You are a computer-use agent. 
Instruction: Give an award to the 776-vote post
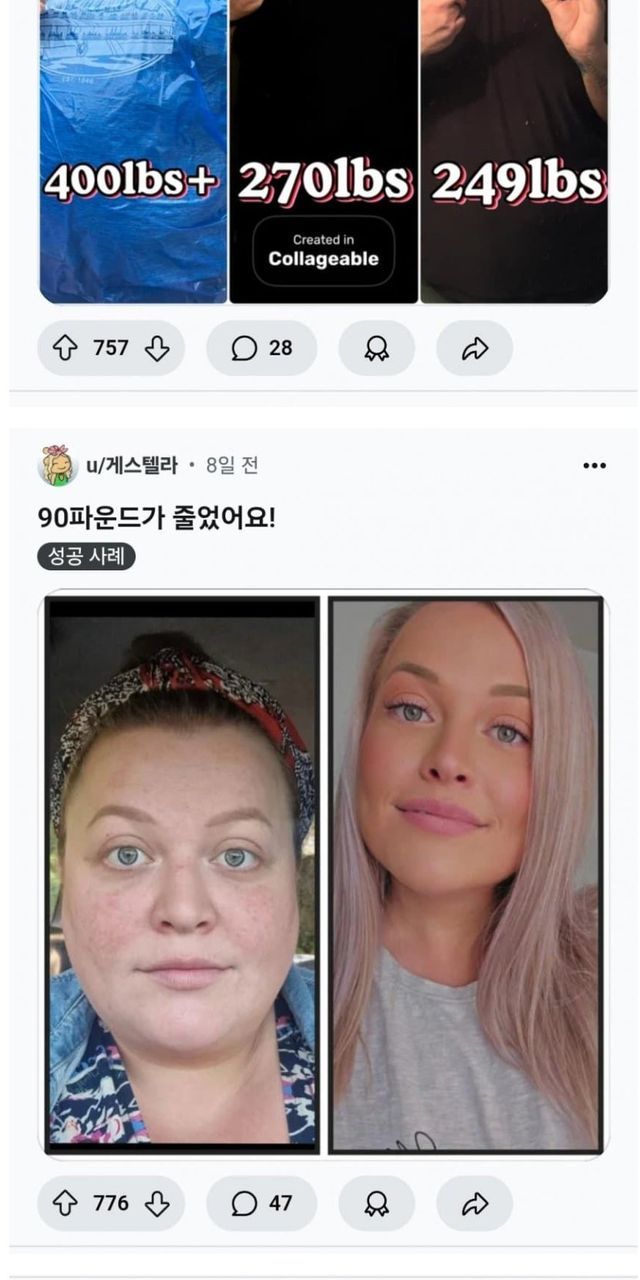click(376, 1203)
